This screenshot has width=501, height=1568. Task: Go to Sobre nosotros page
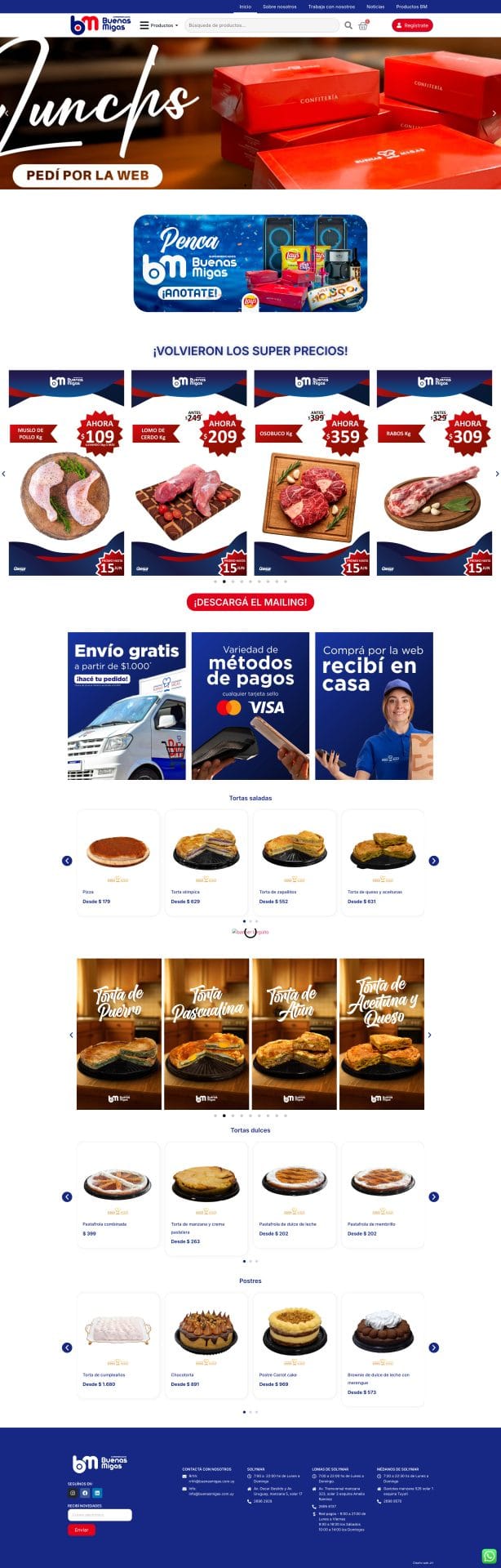pos(280,7)
